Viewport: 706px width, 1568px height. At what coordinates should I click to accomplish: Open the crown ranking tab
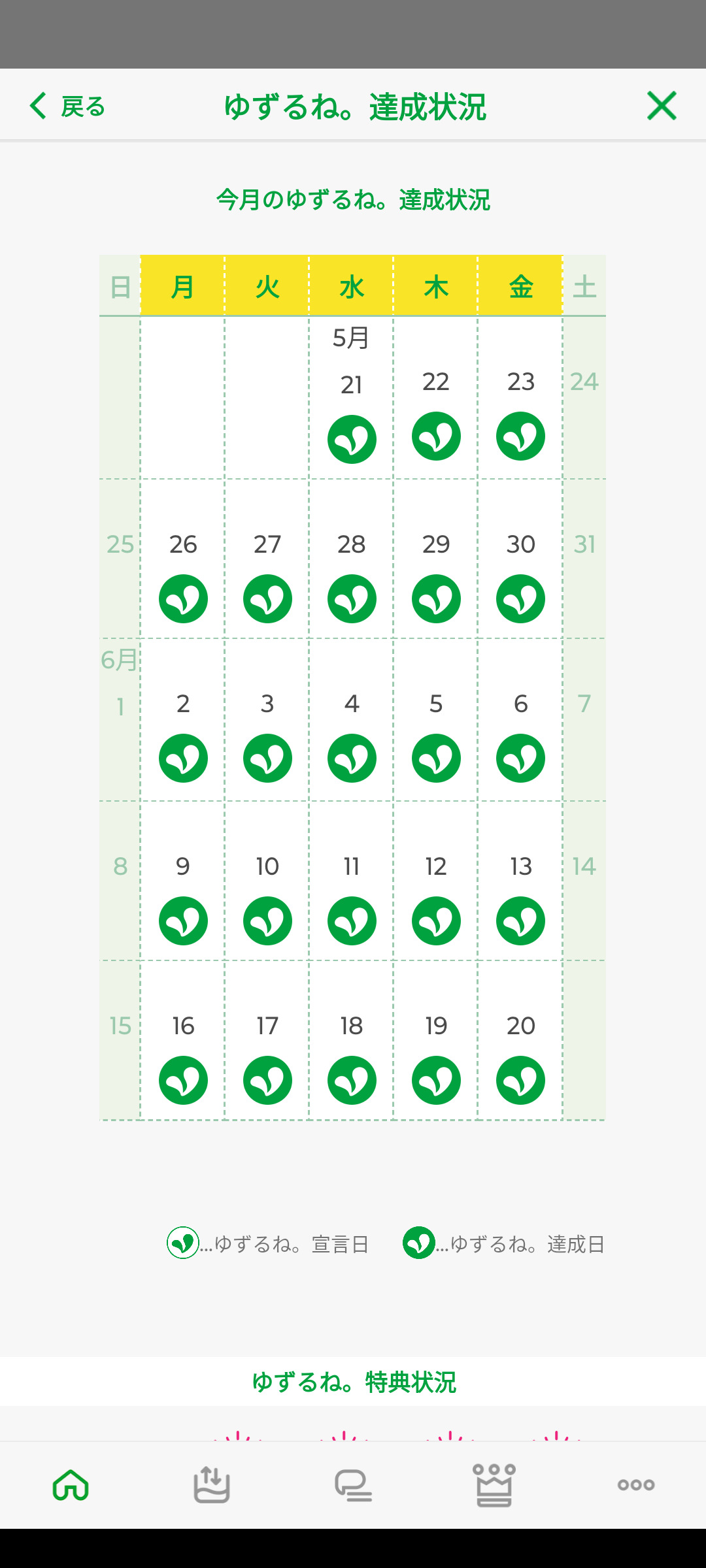coord(494,1484)
